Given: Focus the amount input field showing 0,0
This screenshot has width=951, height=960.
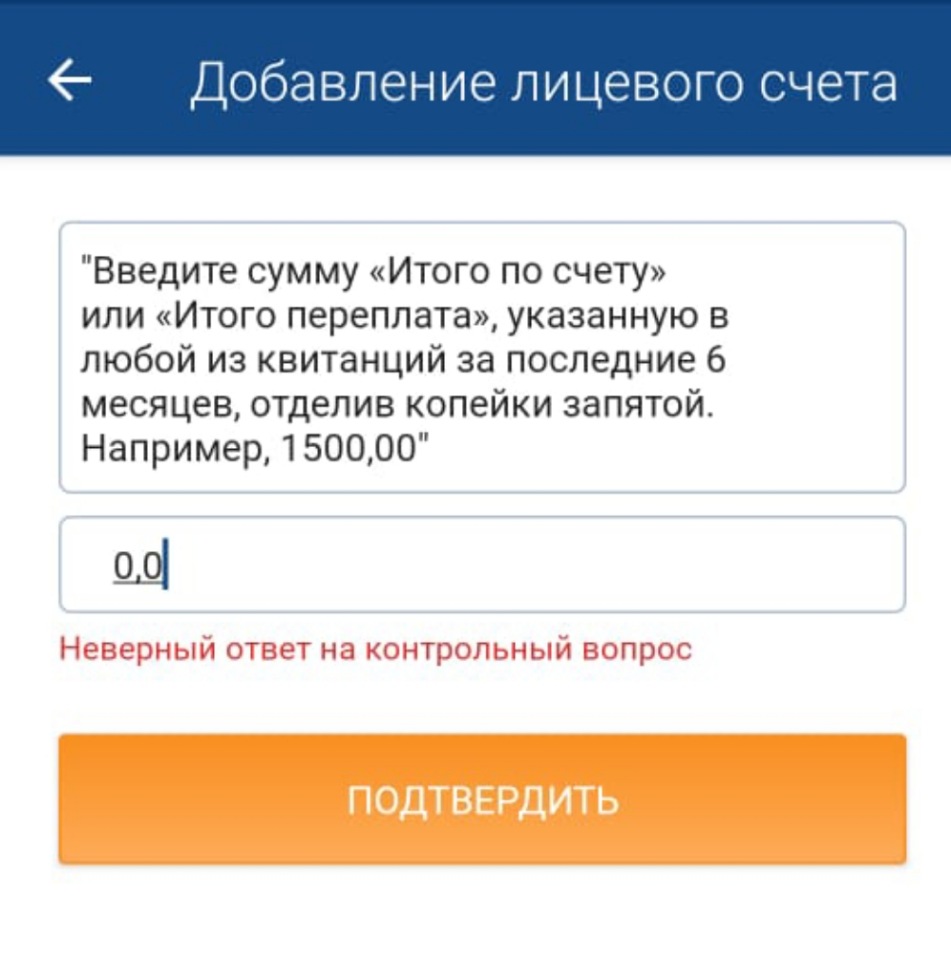Looking at the screenshot, I should [482, 565].
